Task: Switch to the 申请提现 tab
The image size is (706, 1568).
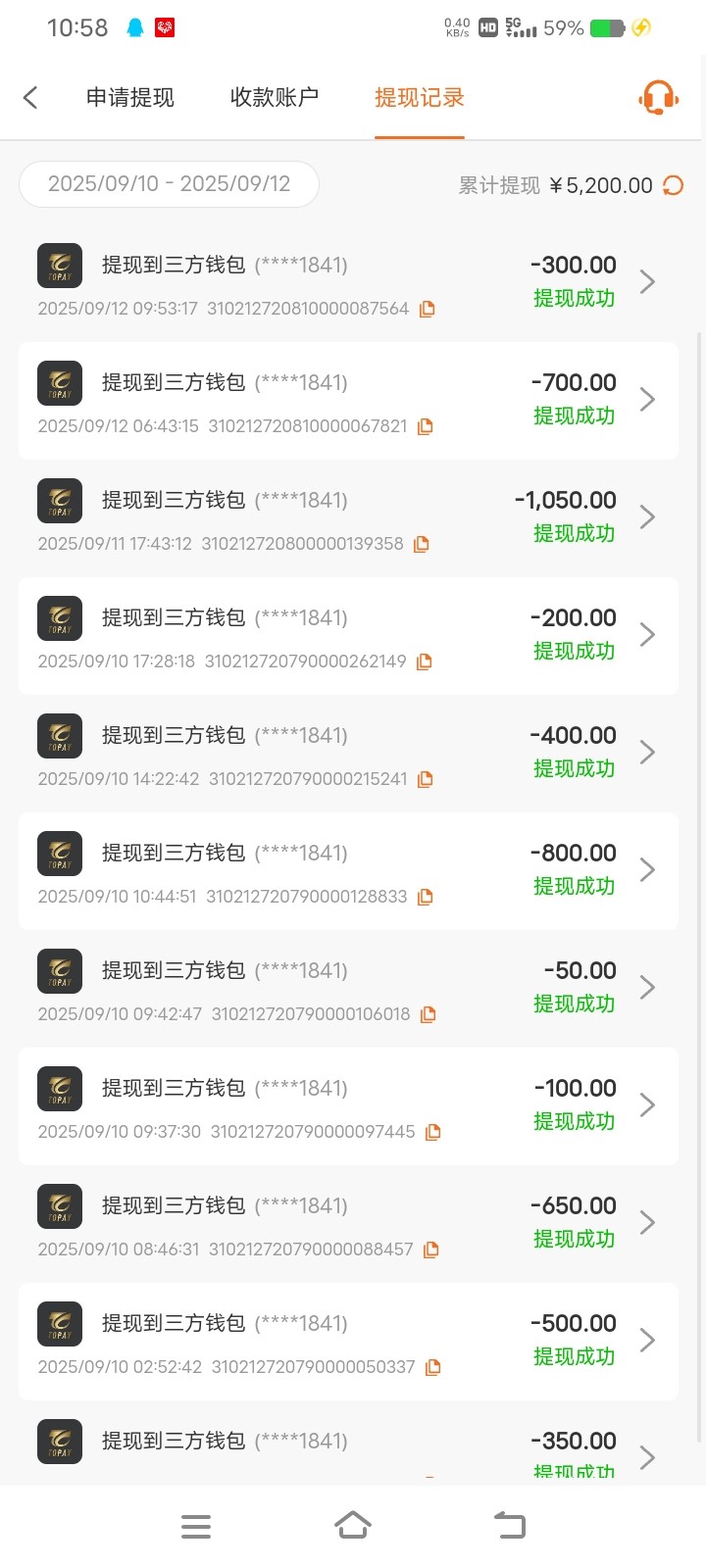Action: pyautogui.click(x=130, y=97)
